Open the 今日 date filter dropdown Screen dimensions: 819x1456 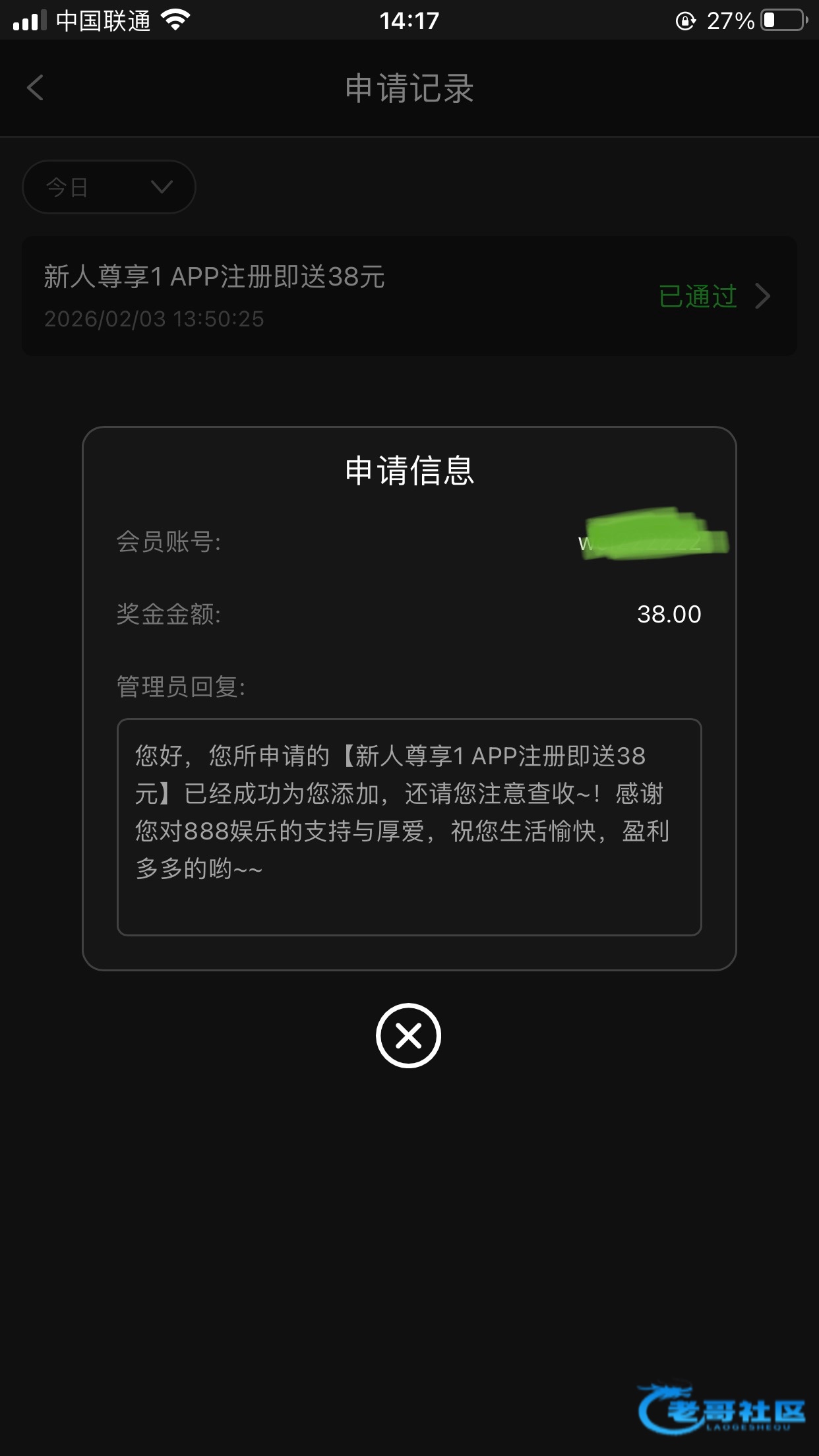tap(109, 187)
